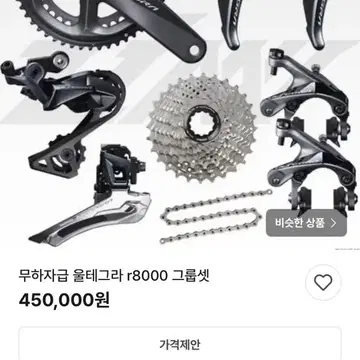Open the Ultegra groupset product photo
Image resolution: width=360 pixels, height=360 pixels.
[x=180, y=125]
